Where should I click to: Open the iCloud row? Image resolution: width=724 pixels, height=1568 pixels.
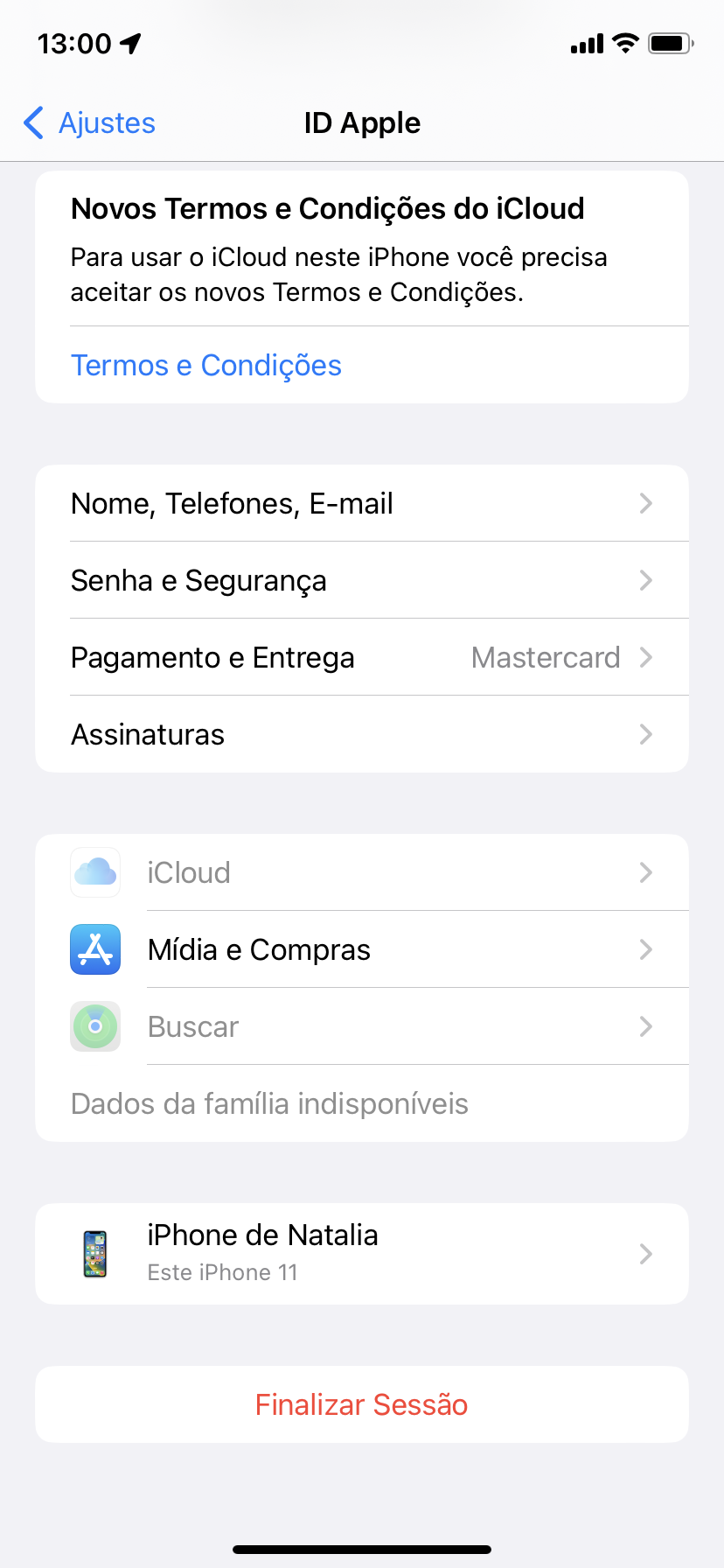point(362,873)
